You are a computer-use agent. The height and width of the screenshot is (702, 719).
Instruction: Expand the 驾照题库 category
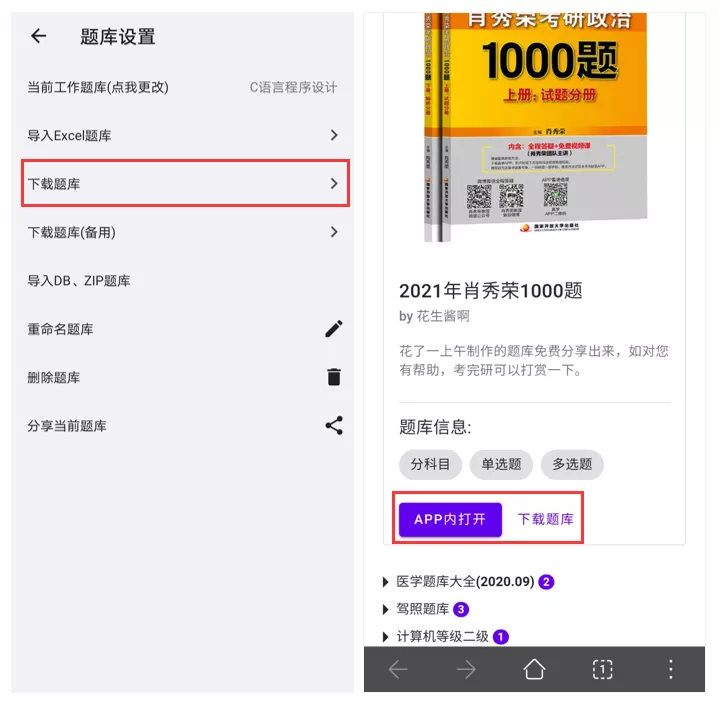(x=423, y=608)
